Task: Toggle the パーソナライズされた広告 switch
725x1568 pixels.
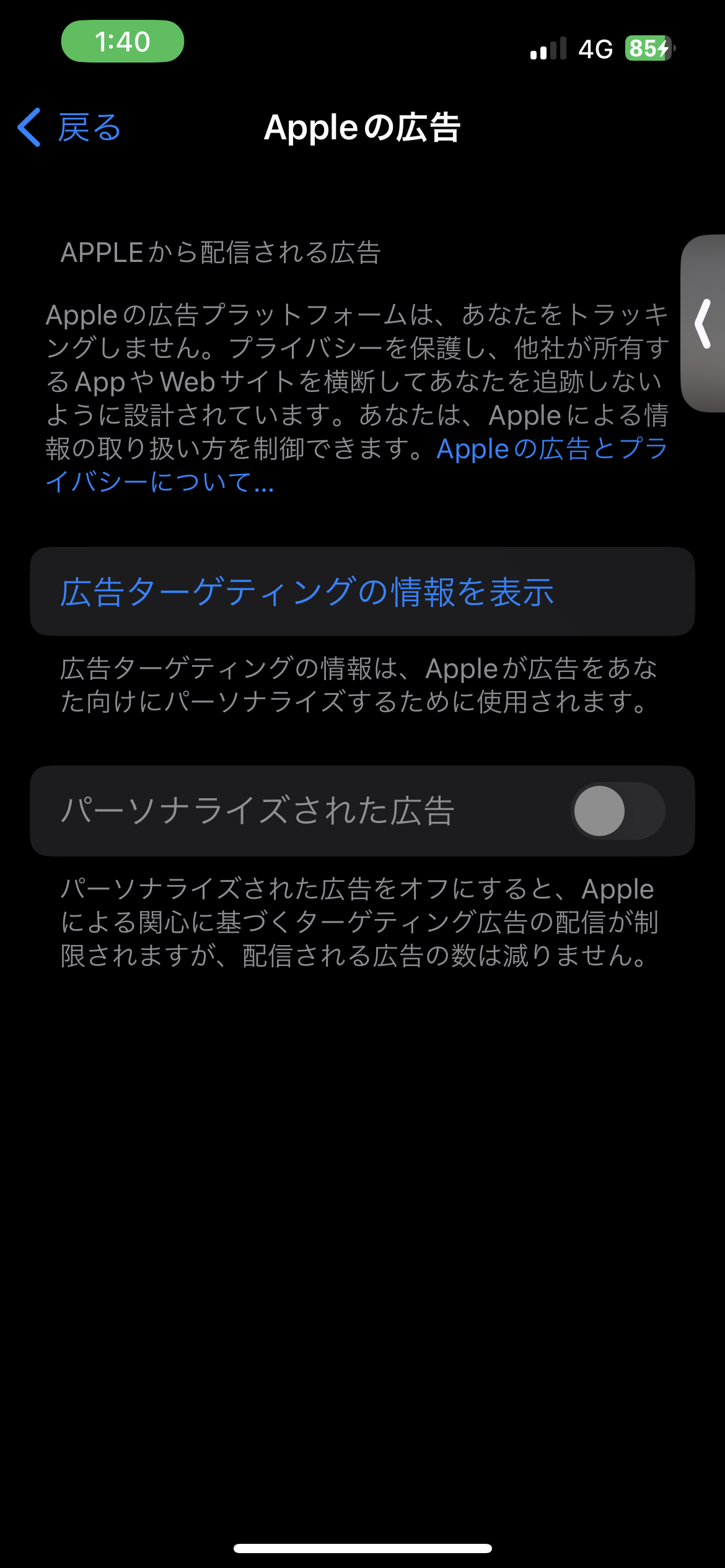Action: [x=617, y=811]
